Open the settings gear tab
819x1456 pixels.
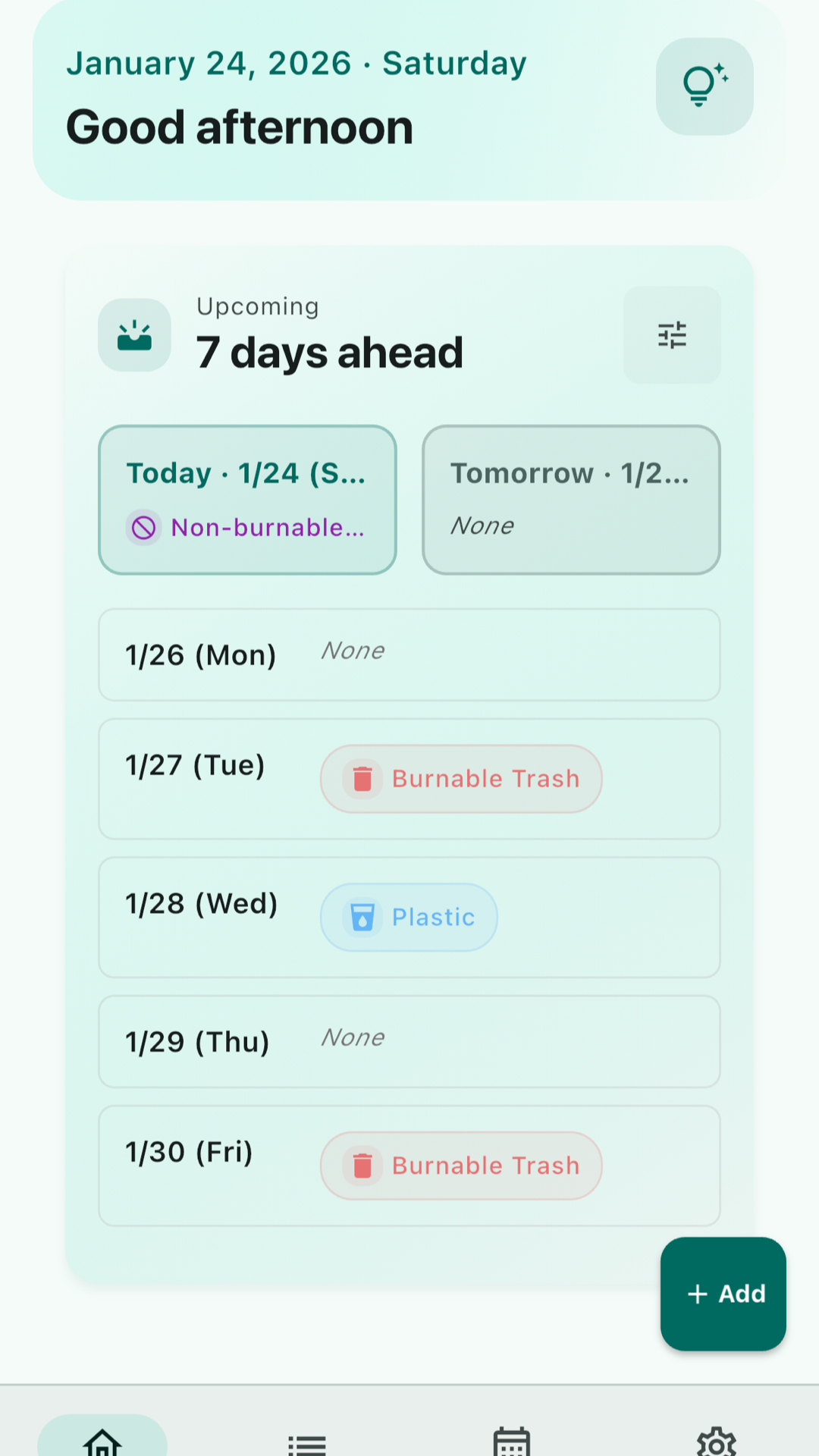(717, 1441)
